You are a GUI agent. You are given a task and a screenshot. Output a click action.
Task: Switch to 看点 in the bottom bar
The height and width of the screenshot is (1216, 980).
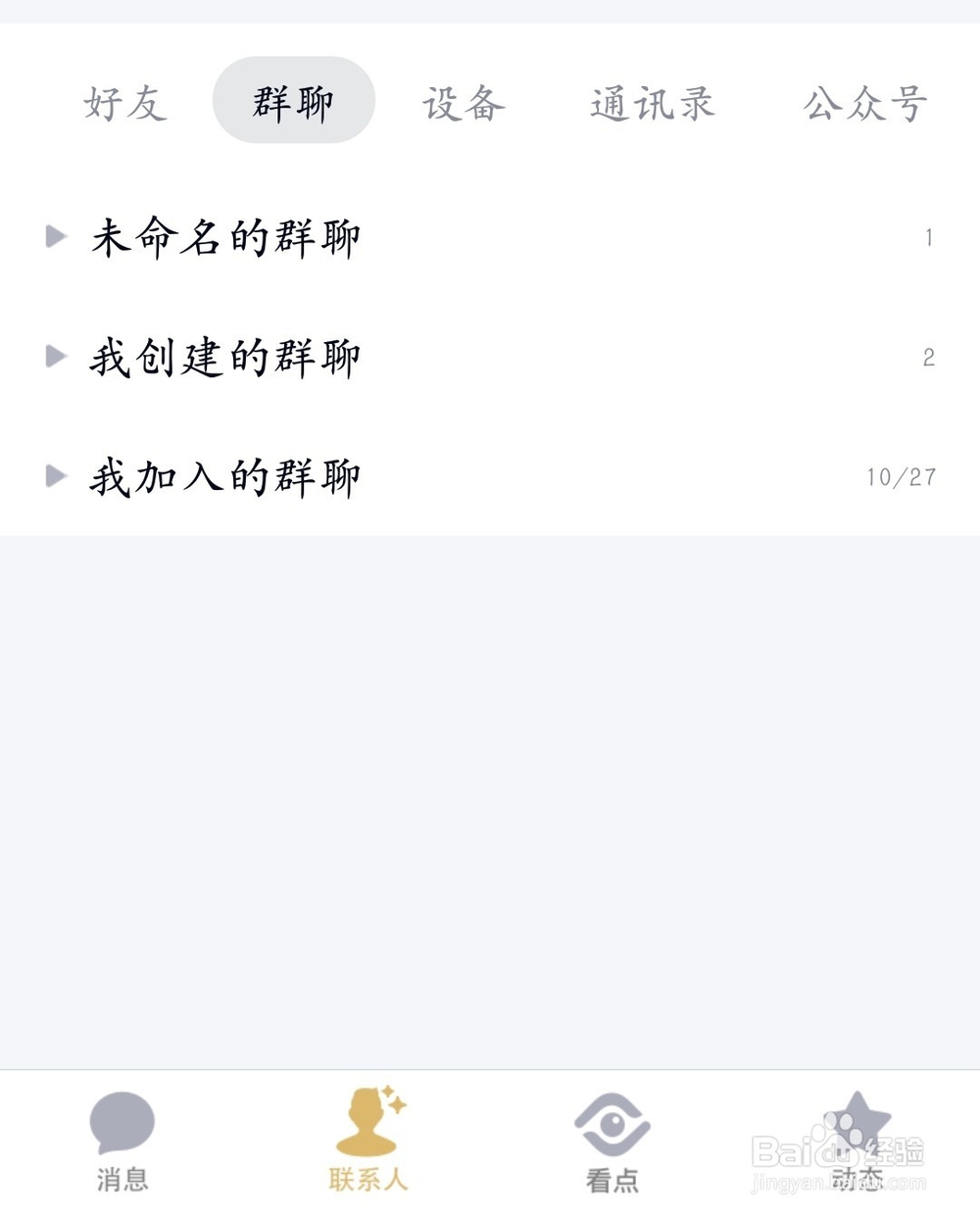click(612, 1142)
